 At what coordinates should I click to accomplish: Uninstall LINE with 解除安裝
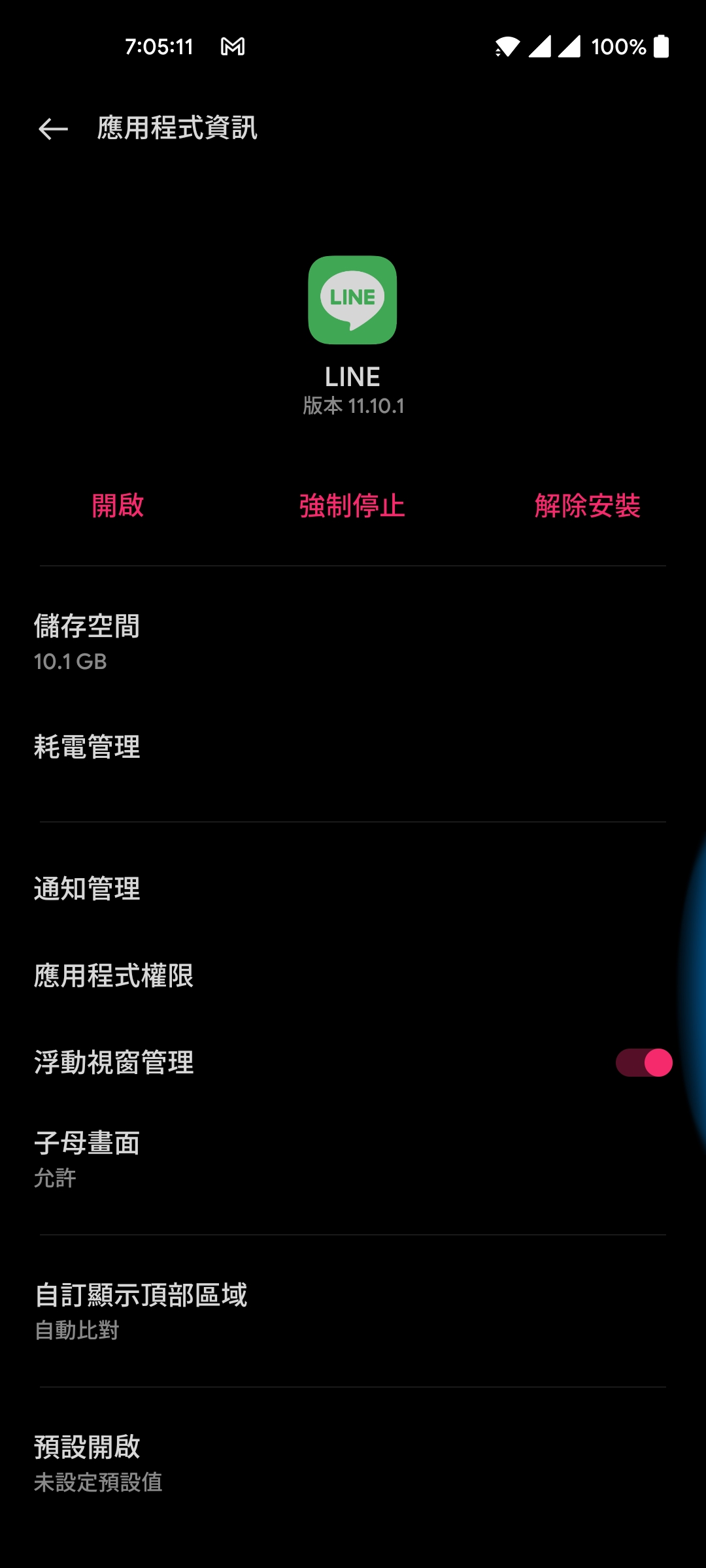[x=587, y=506]
